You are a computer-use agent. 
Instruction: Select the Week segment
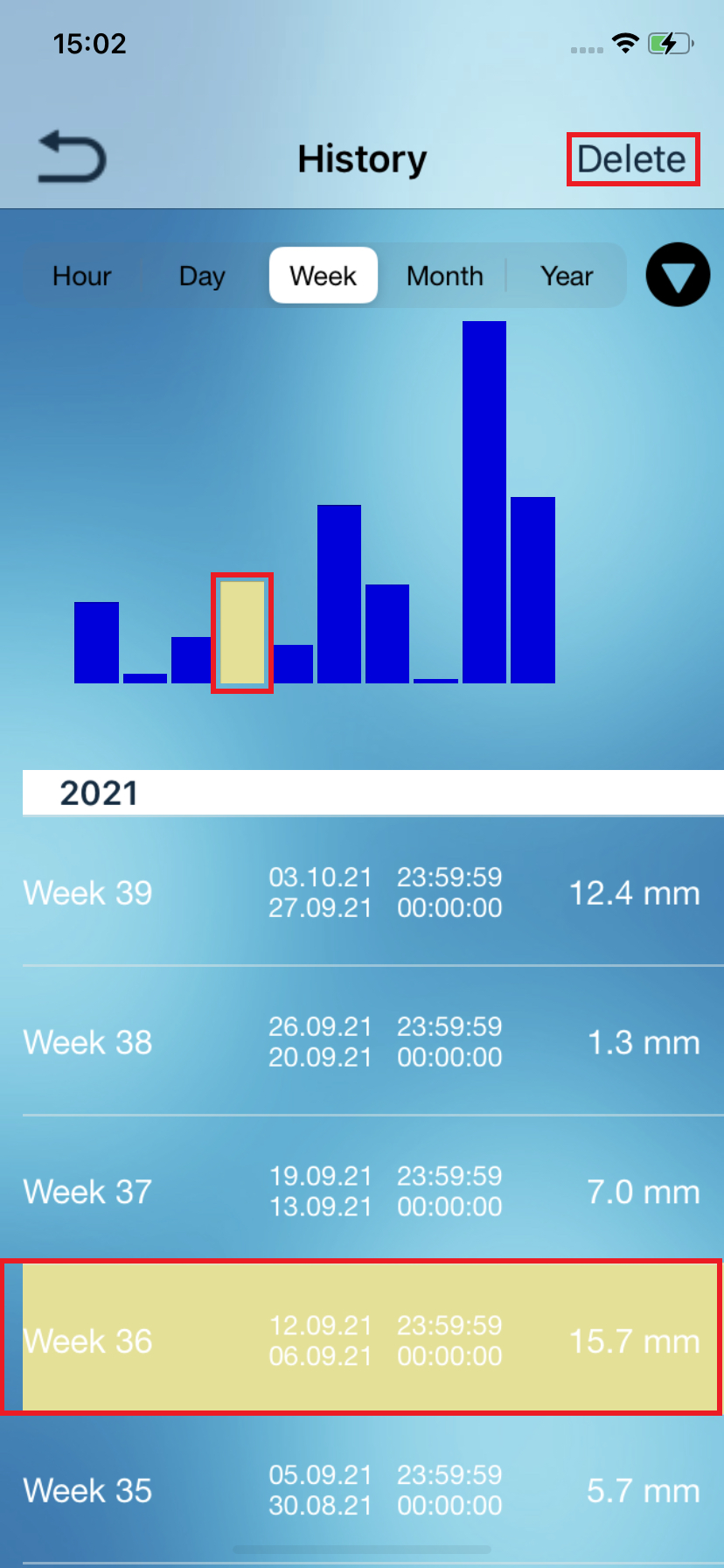[x=323, y=276]
